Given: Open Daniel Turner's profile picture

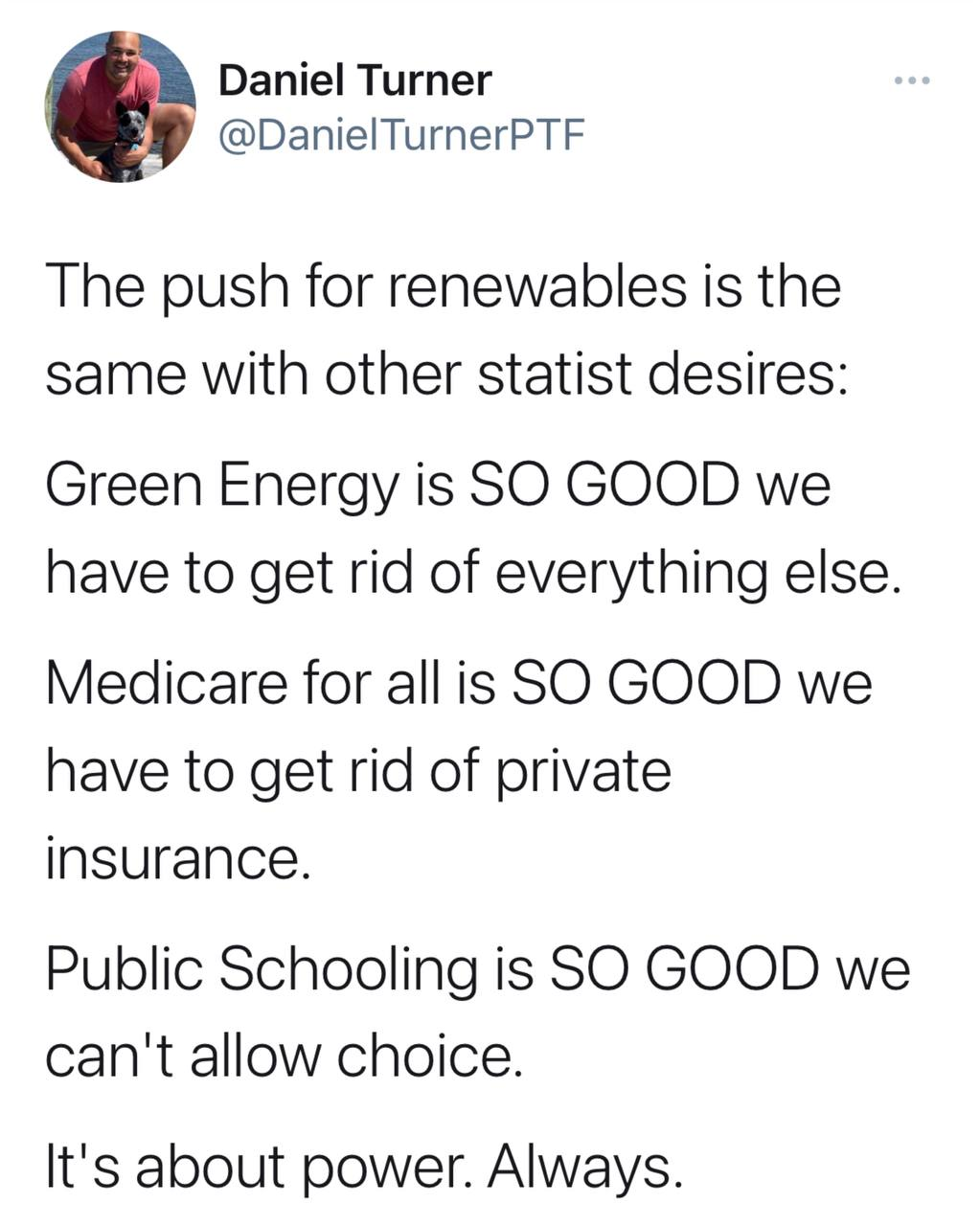Looking at the screenshot, I should tap(120, 107).
